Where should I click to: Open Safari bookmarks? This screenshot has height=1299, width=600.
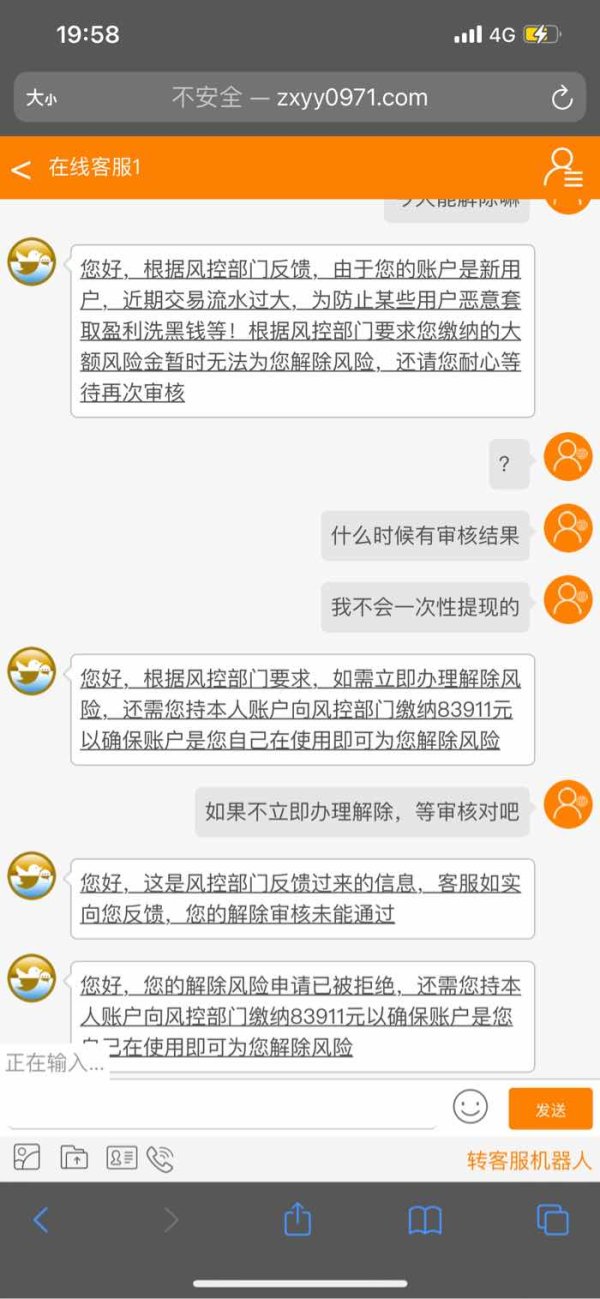pos(425,1220)
